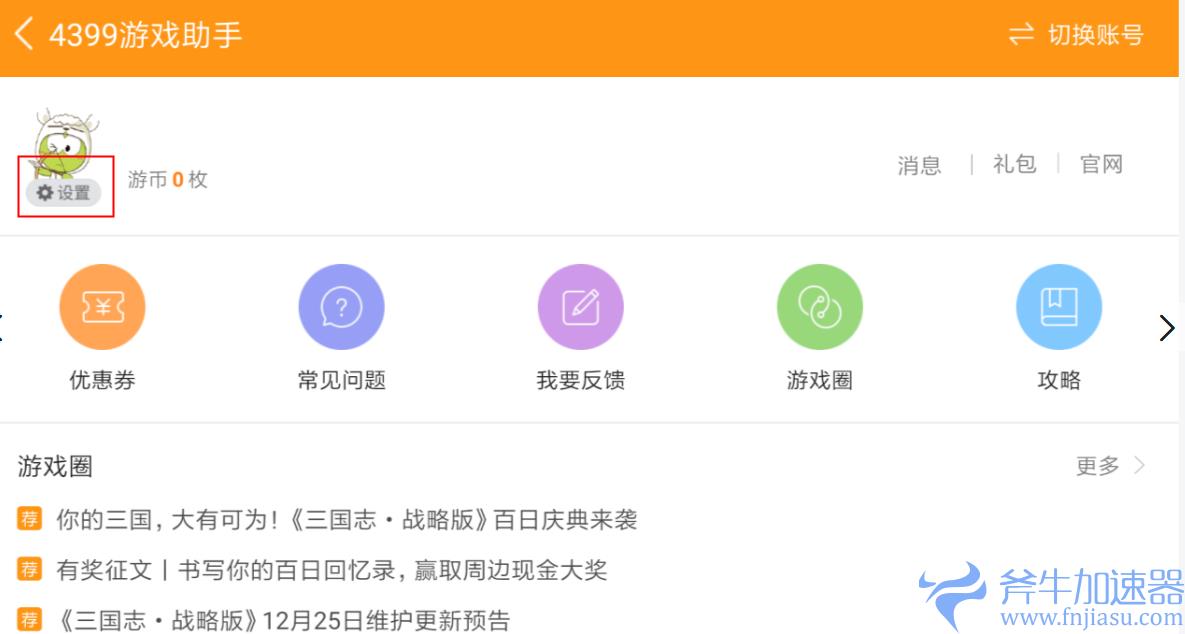Open the 设置 settings button
Viewport: 1185px width, 634px height.
pos(64,192)
